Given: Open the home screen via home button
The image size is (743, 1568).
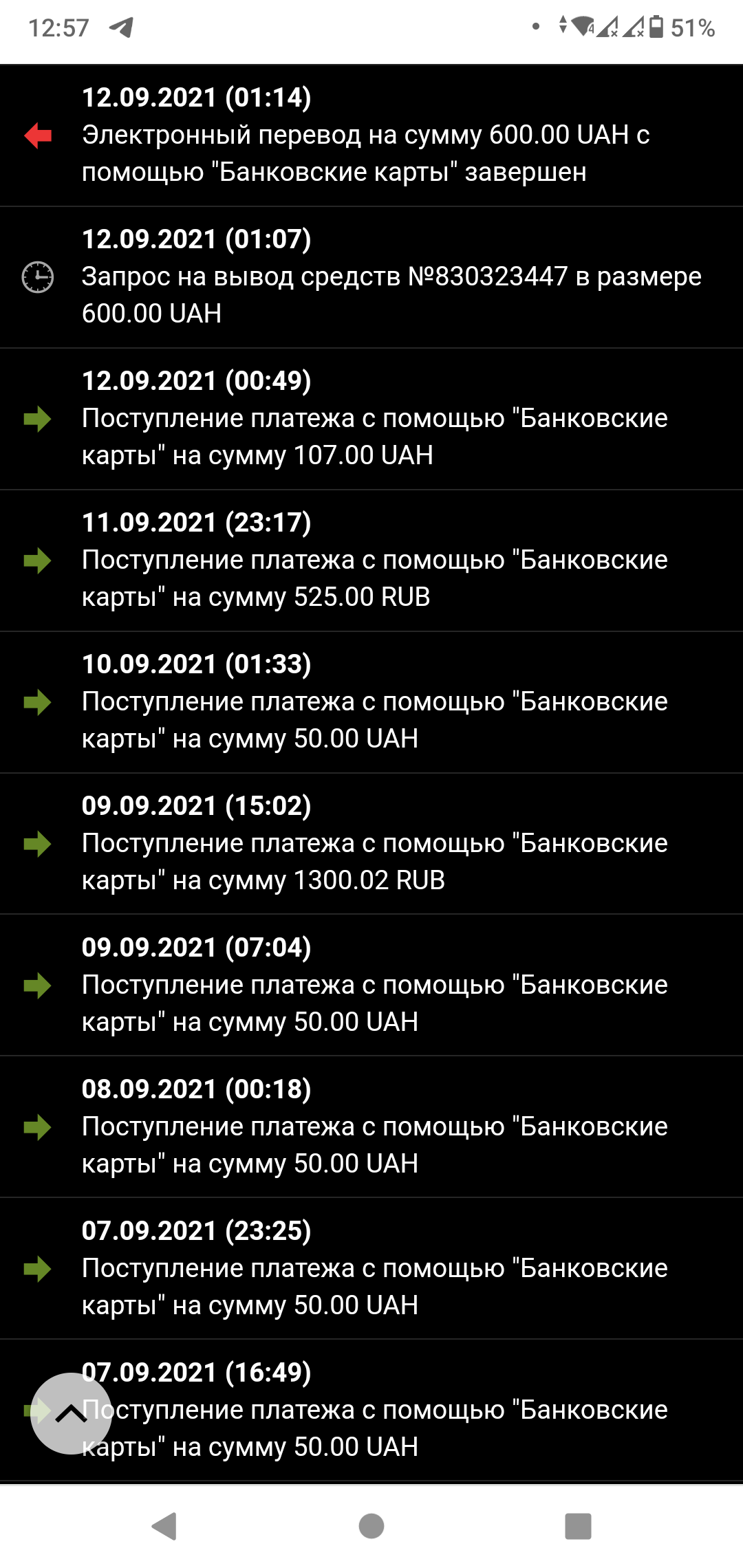Looking at the screenshot, I should click(371, 1526).
